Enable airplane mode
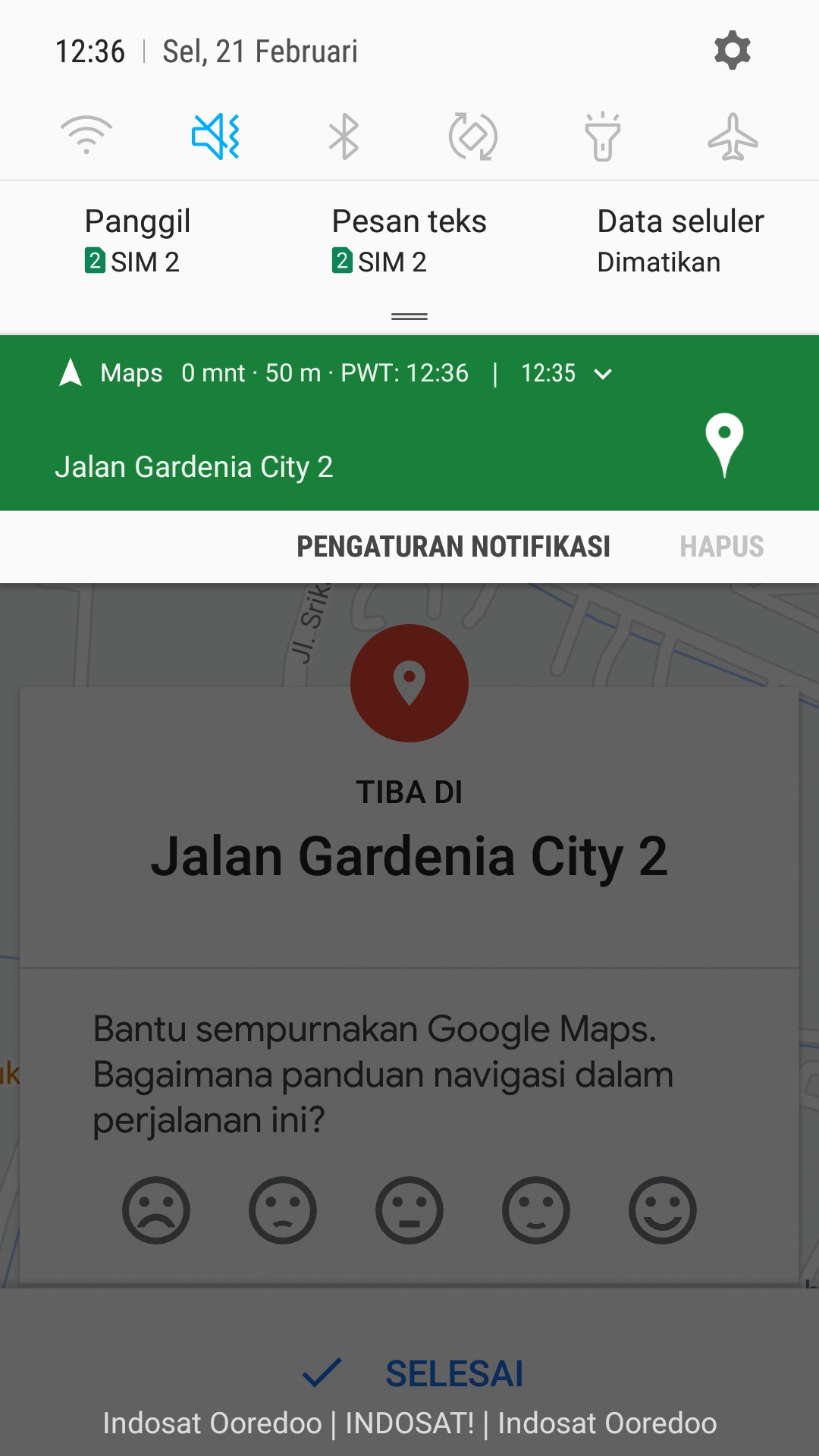The height and width of the screenshot is (1456, 819). 732,136
